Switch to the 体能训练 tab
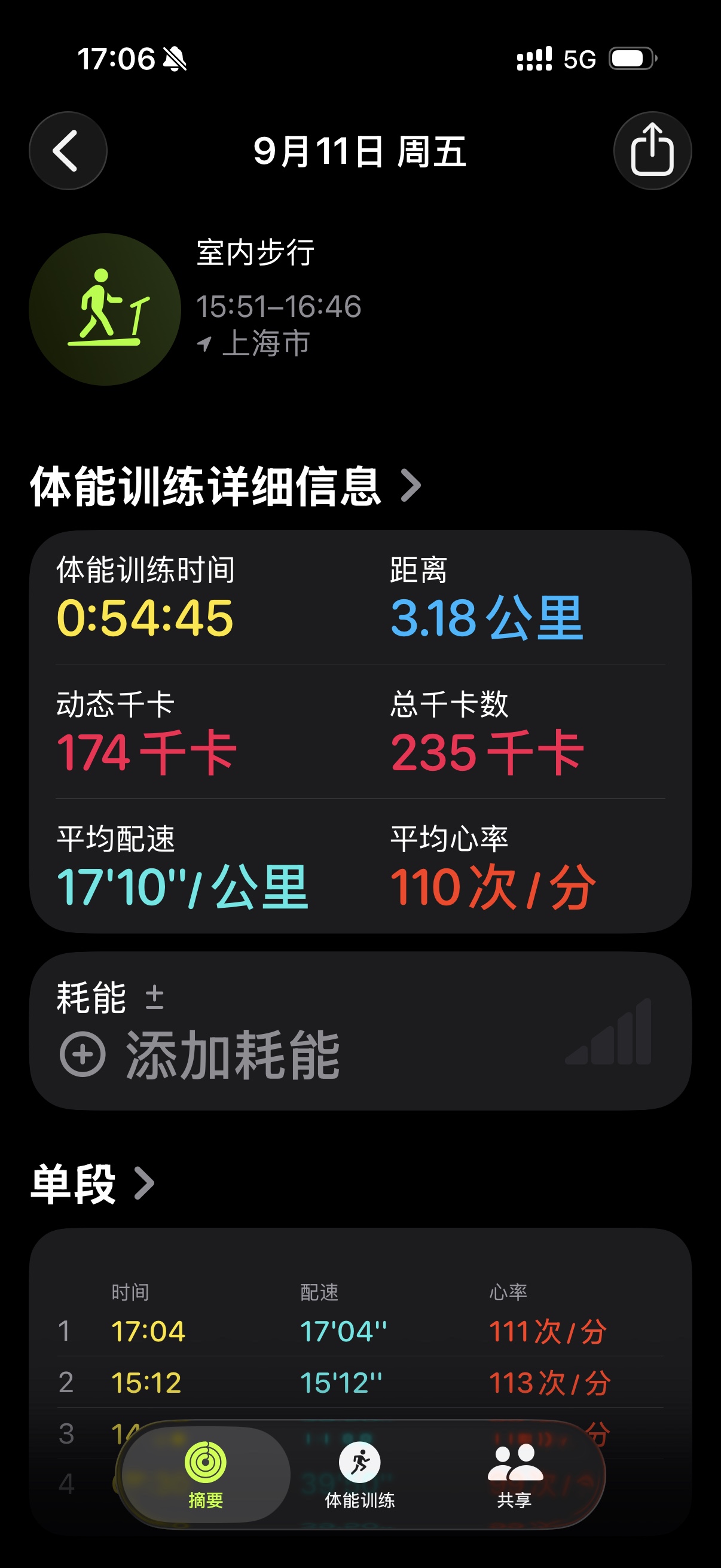Screen dimensions: 721x1568 tap(359, 1475)
